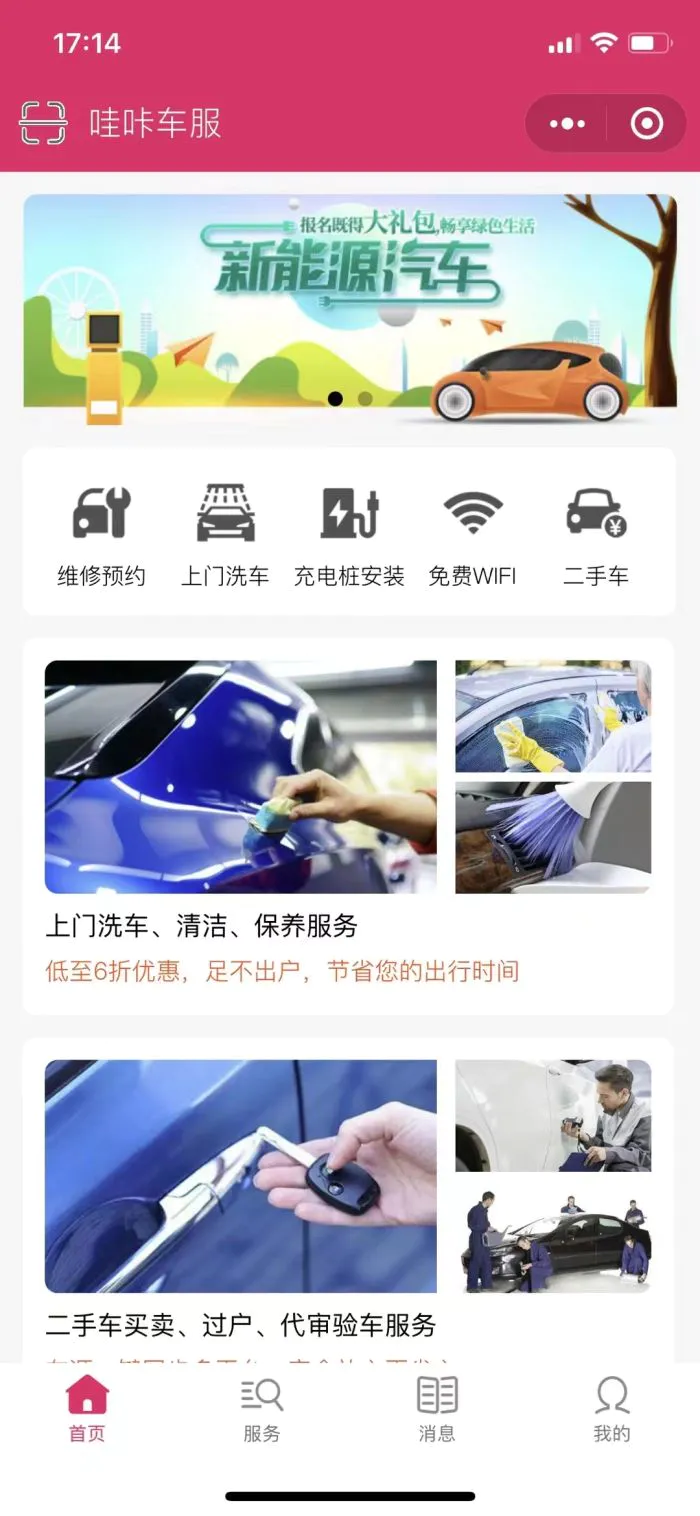700x1516 pixels.
Task: Switch to the 我的 tab
Action: (612, 1408)
